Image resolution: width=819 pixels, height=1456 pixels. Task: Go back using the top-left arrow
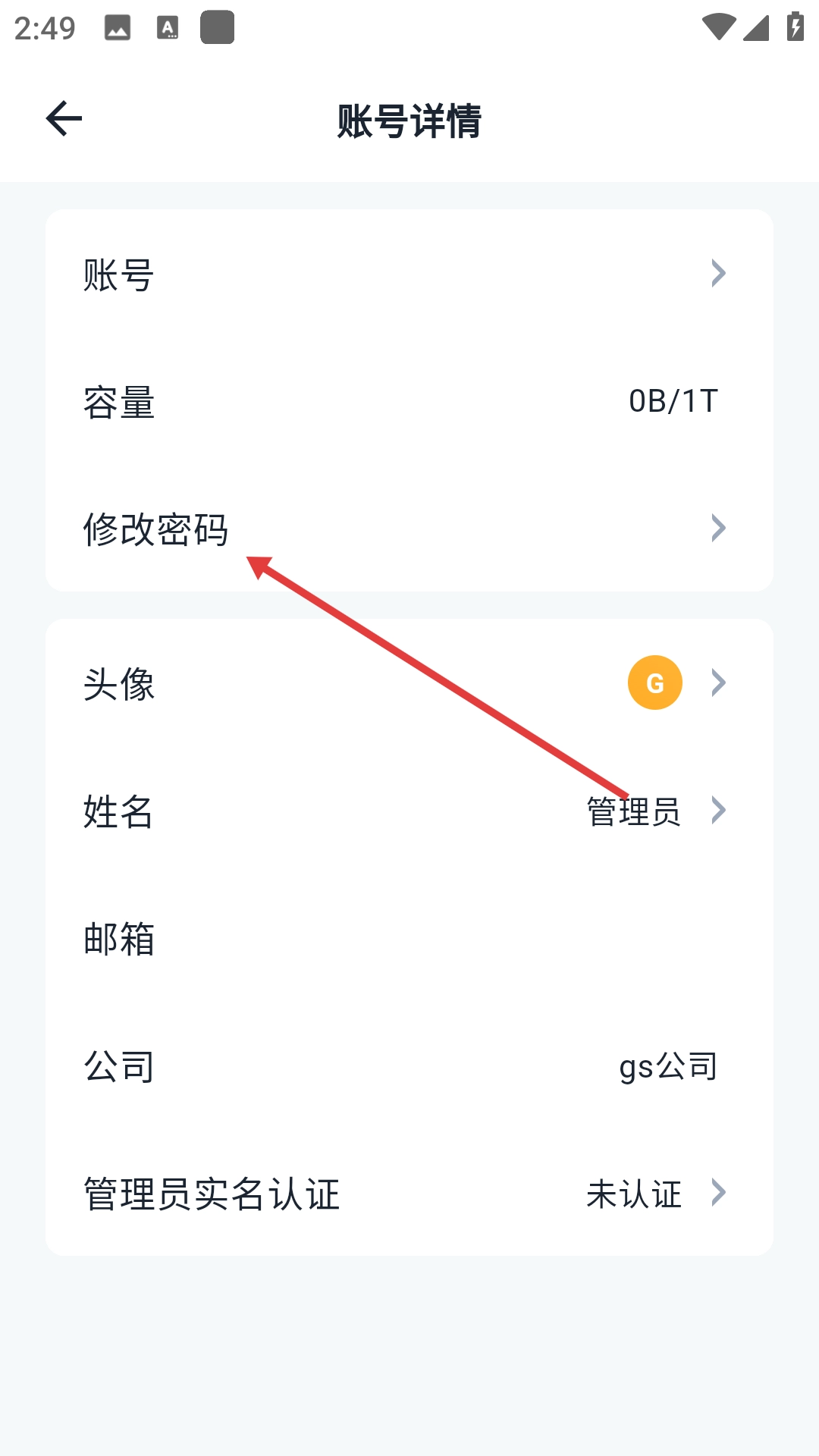tap(64, 119)
